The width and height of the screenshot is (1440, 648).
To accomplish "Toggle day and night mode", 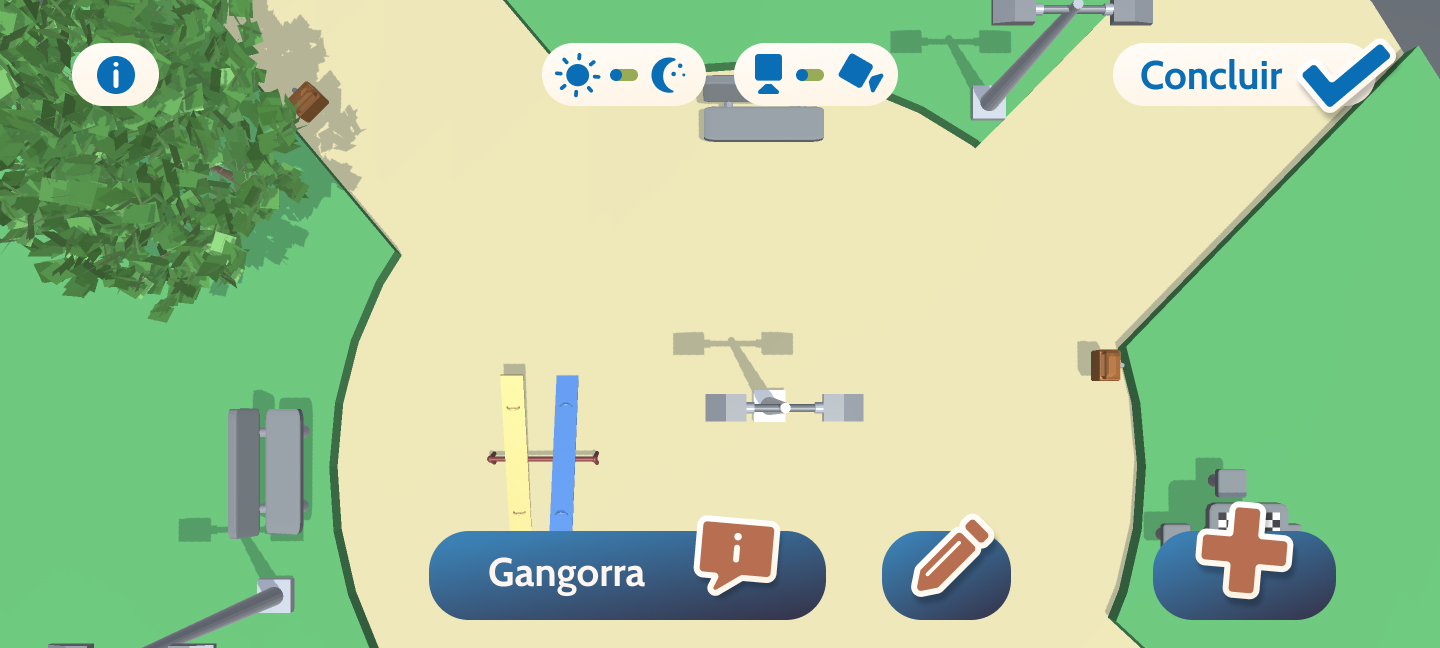I will point(623,75).
